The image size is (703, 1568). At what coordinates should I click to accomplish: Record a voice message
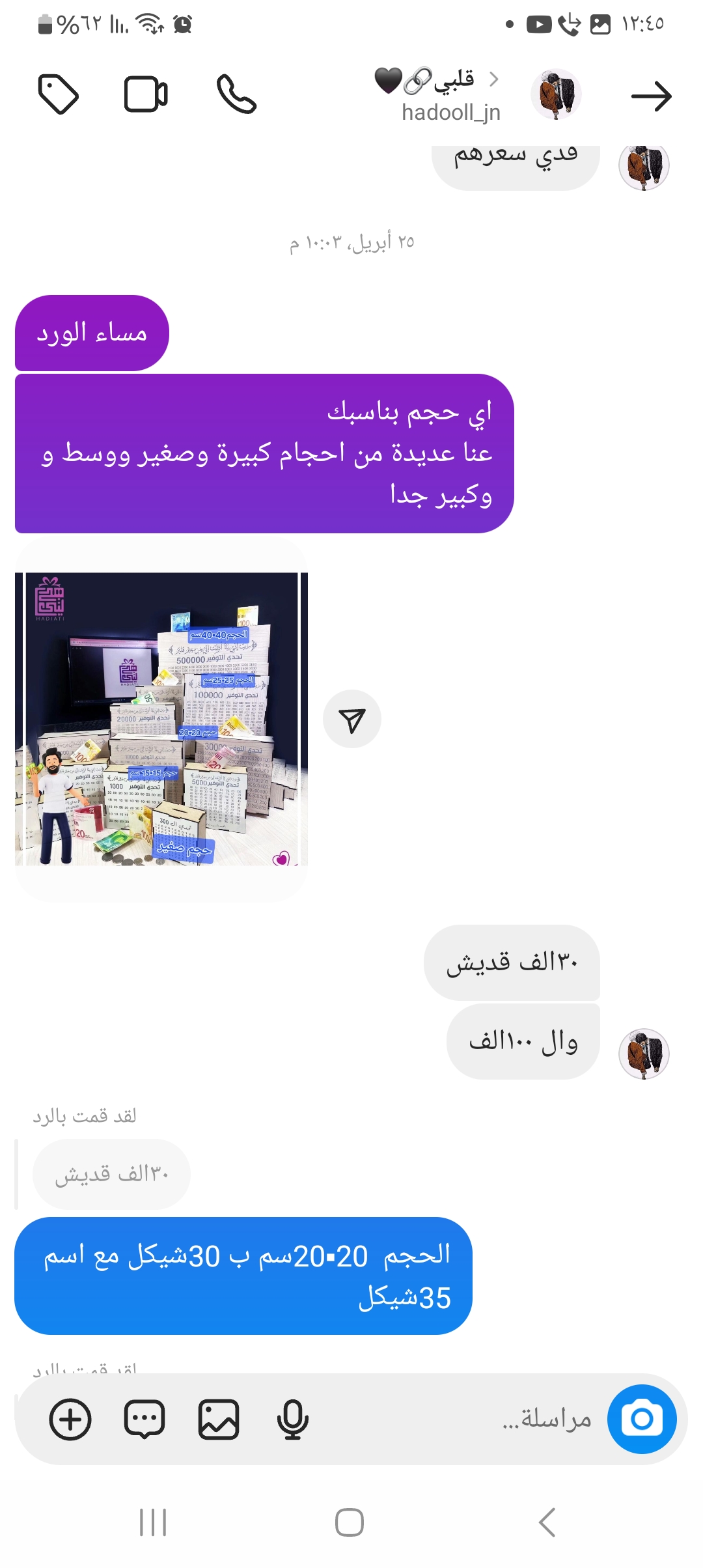[293, 1419]
